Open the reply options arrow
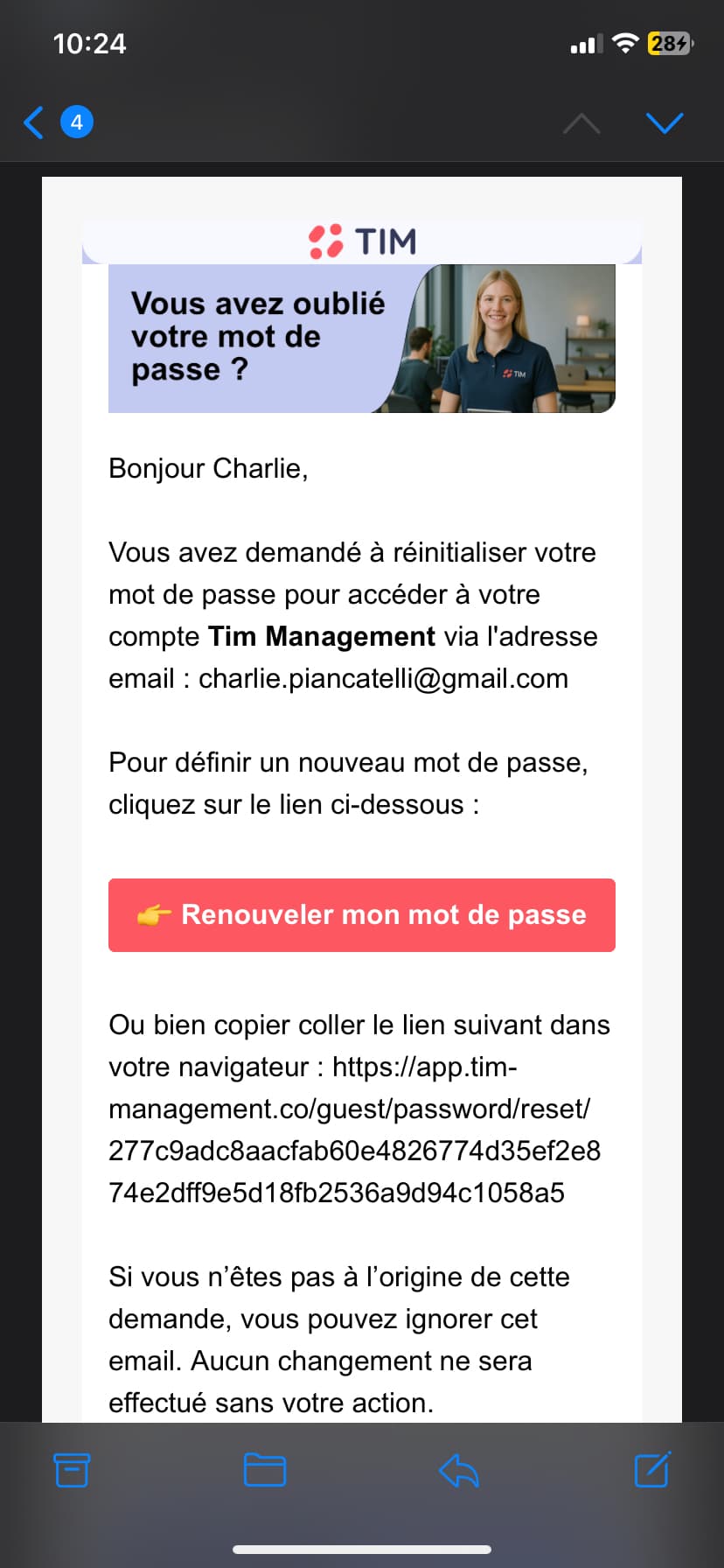The width and height of the screenshot is (724, 1568). click(x=458, y=1470)
